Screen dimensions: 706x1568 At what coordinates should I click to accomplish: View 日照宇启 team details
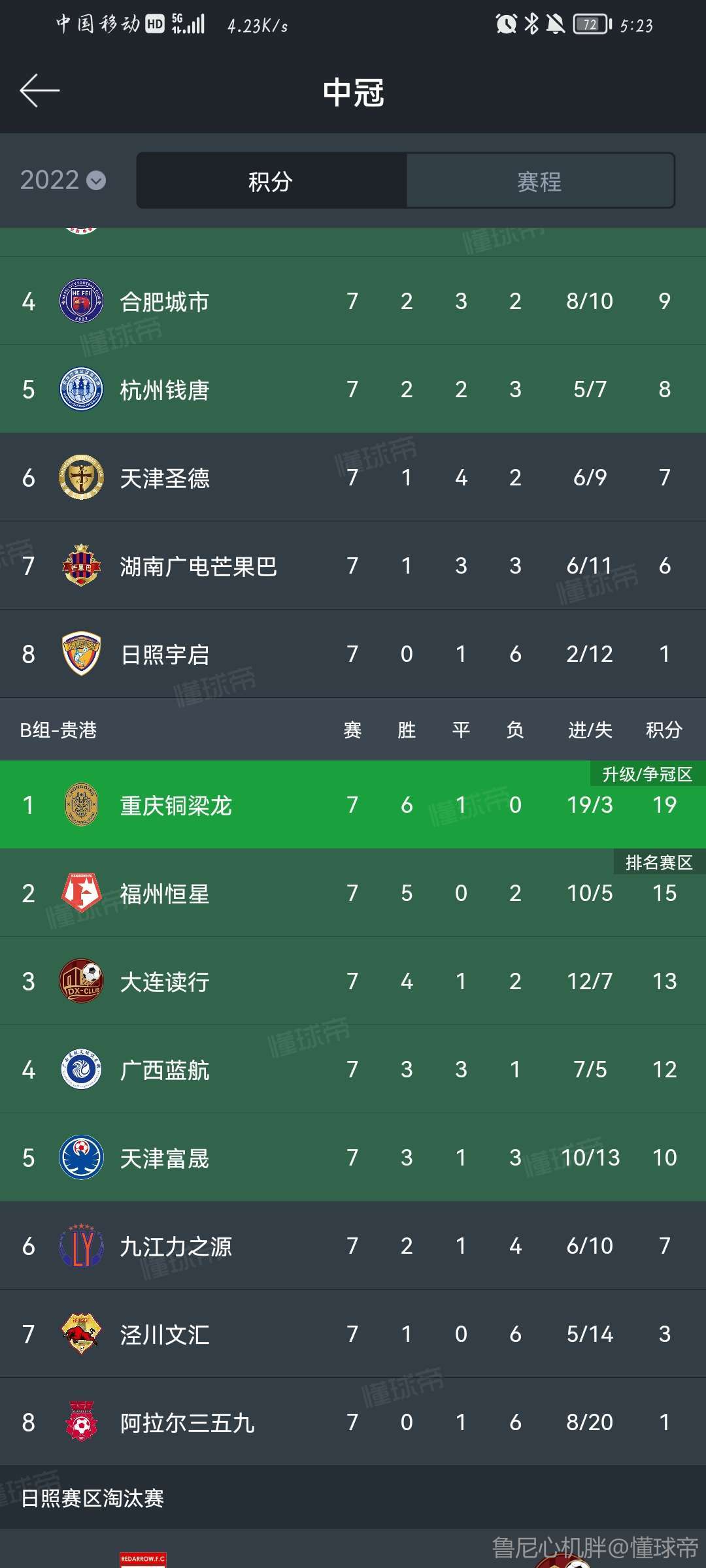click(x=165, y=655)
